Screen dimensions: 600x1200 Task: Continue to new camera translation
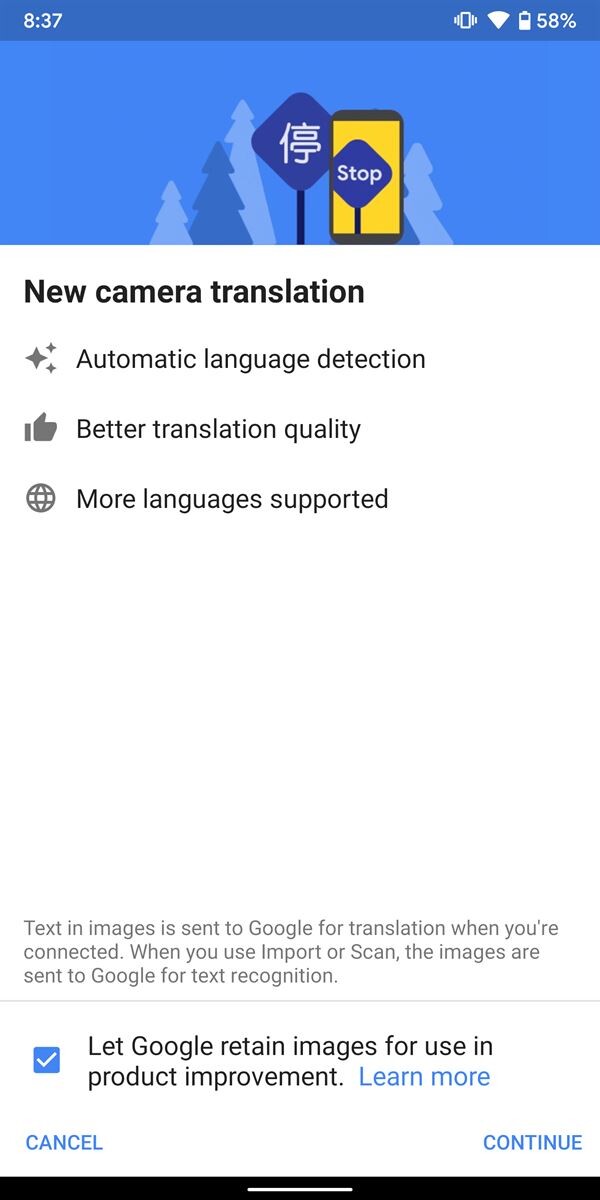click(x=532, y=1142)
